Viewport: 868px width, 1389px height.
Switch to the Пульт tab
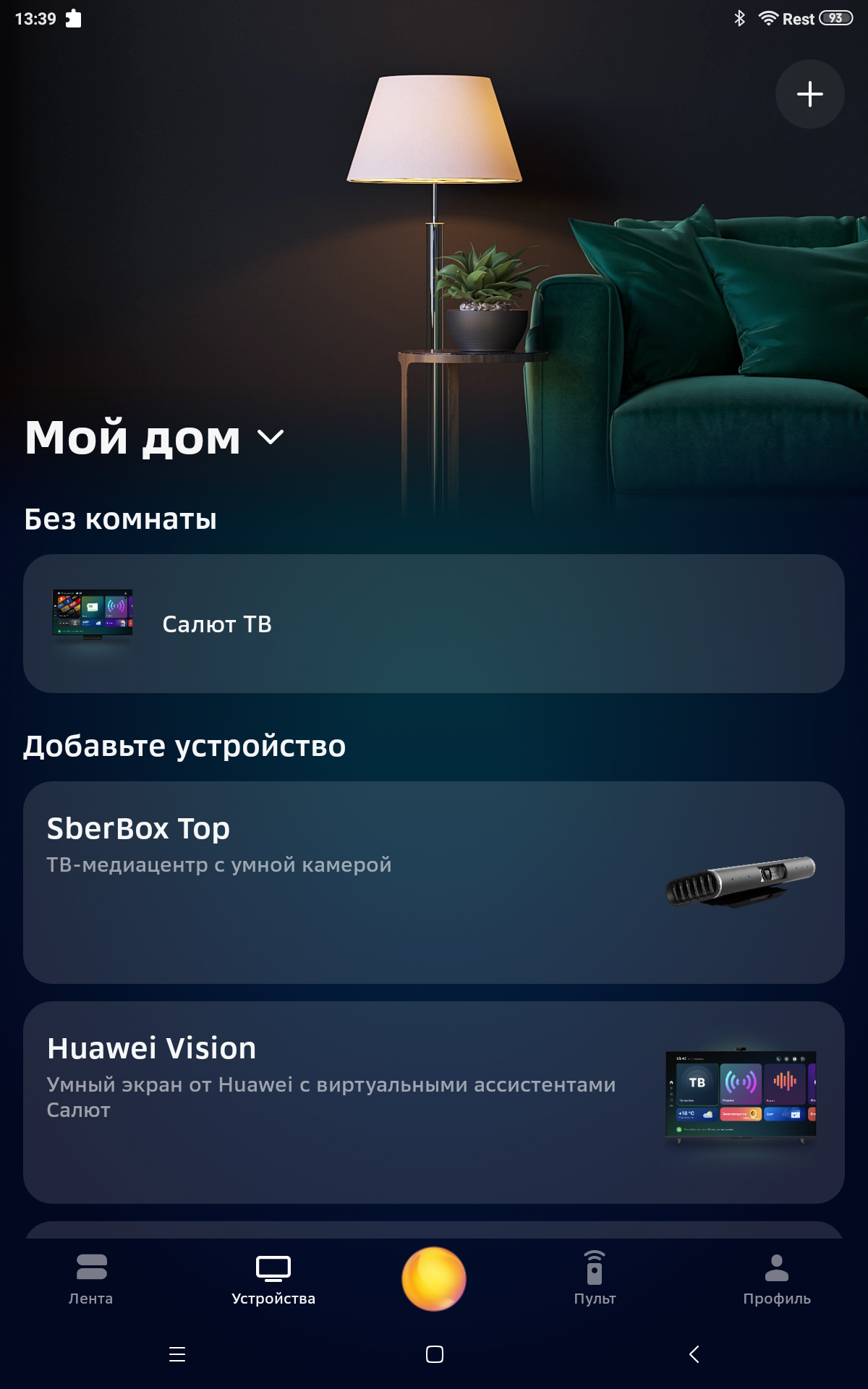coord(595,1279)
